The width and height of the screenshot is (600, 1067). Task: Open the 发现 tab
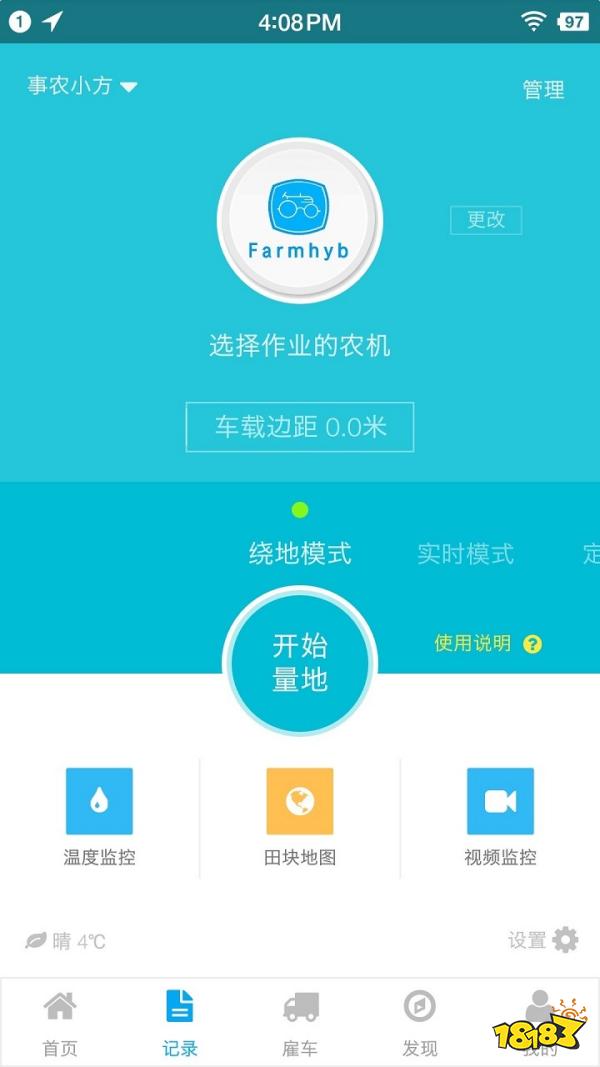coord(420,1022)
